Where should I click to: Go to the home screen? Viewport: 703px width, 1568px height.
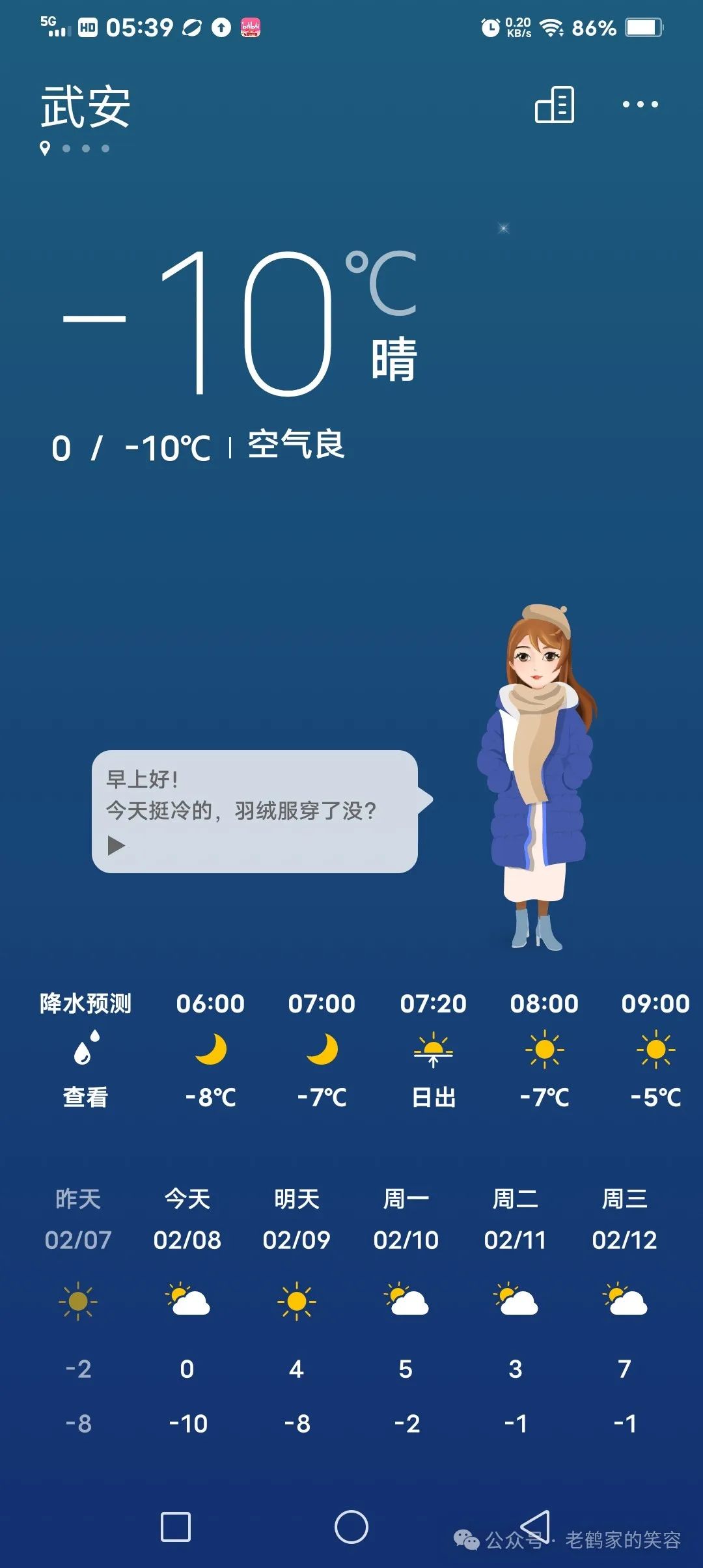(x=351, y=1527)
